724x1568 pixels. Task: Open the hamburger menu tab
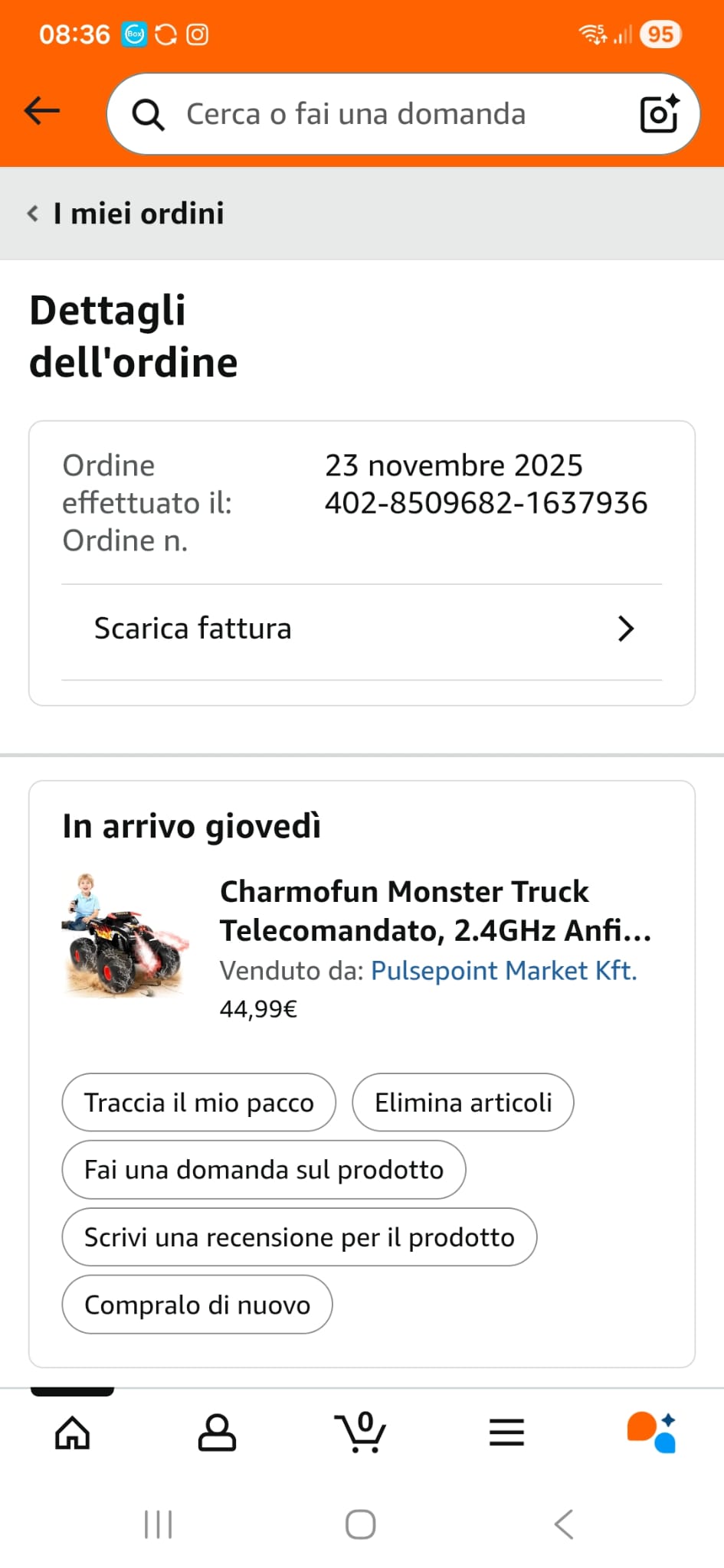[506, 1432]
